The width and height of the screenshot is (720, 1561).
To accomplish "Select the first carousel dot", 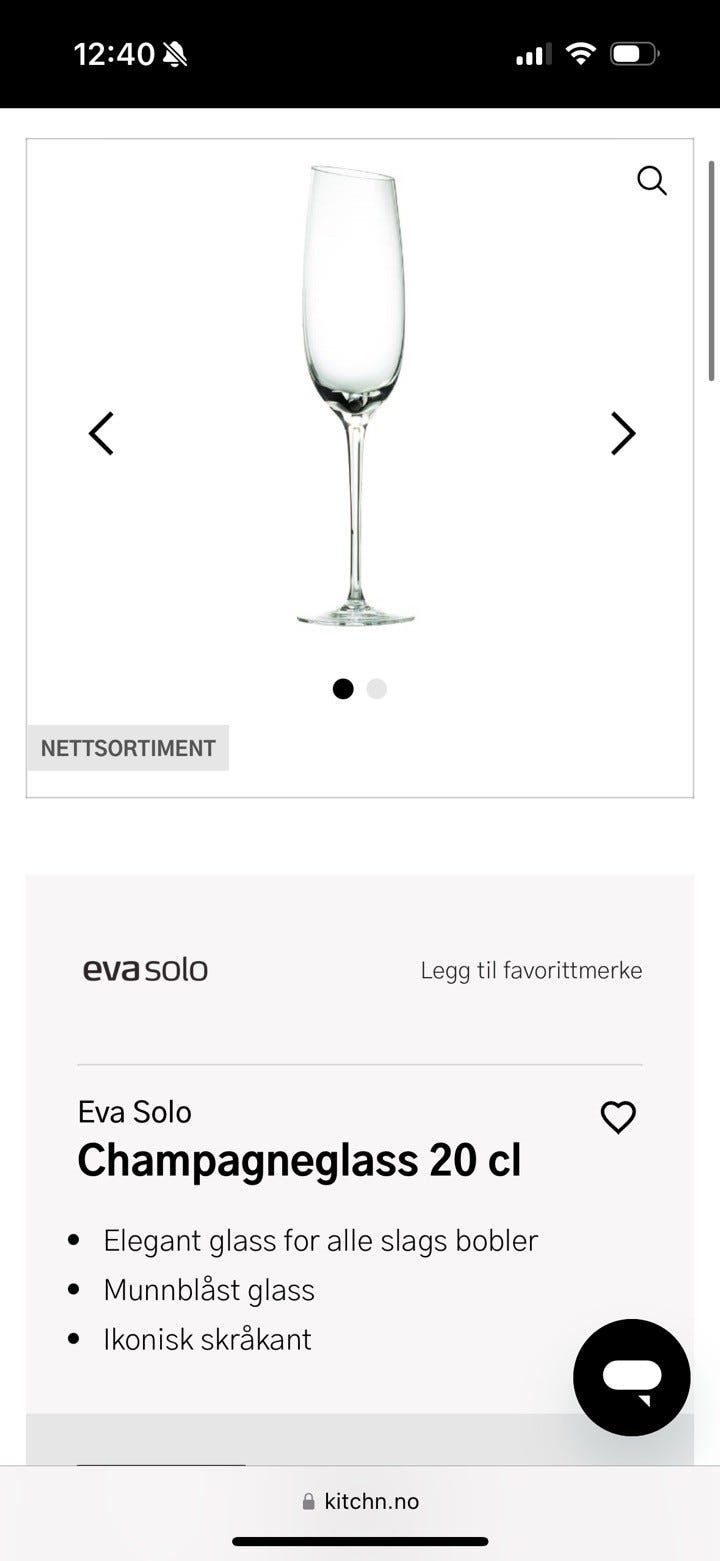I will pyautogui.click(x=343, y=689).
